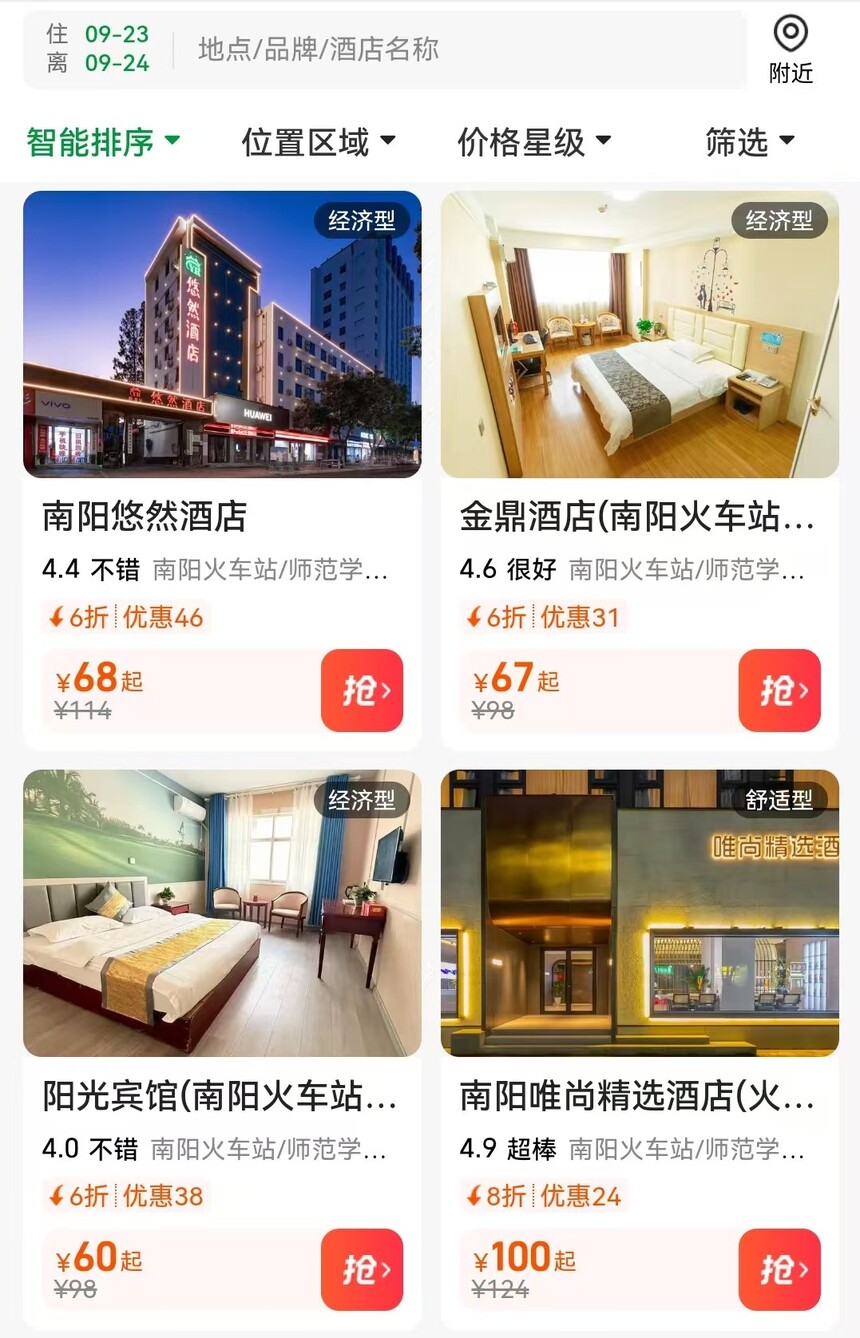The height and width of the screenshot is (1338, 860).
Task: Tap the 地点/品牌/酒店名称 search field
Action: 450,49
